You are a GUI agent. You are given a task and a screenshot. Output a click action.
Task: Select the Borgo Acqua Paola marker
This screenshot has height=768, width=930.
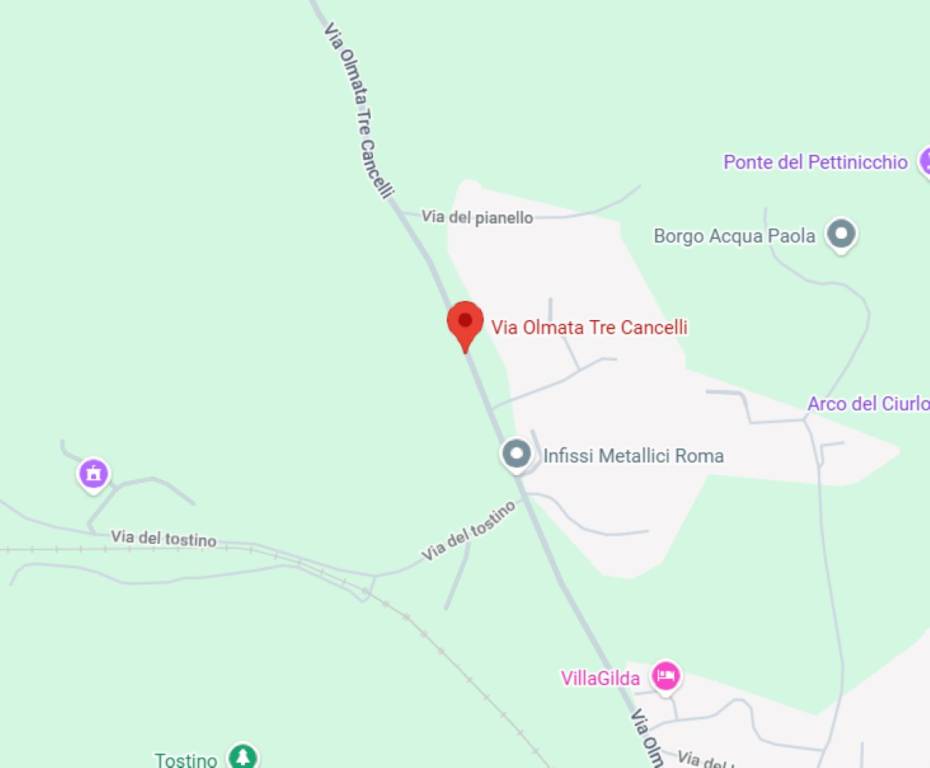point(841,235)
